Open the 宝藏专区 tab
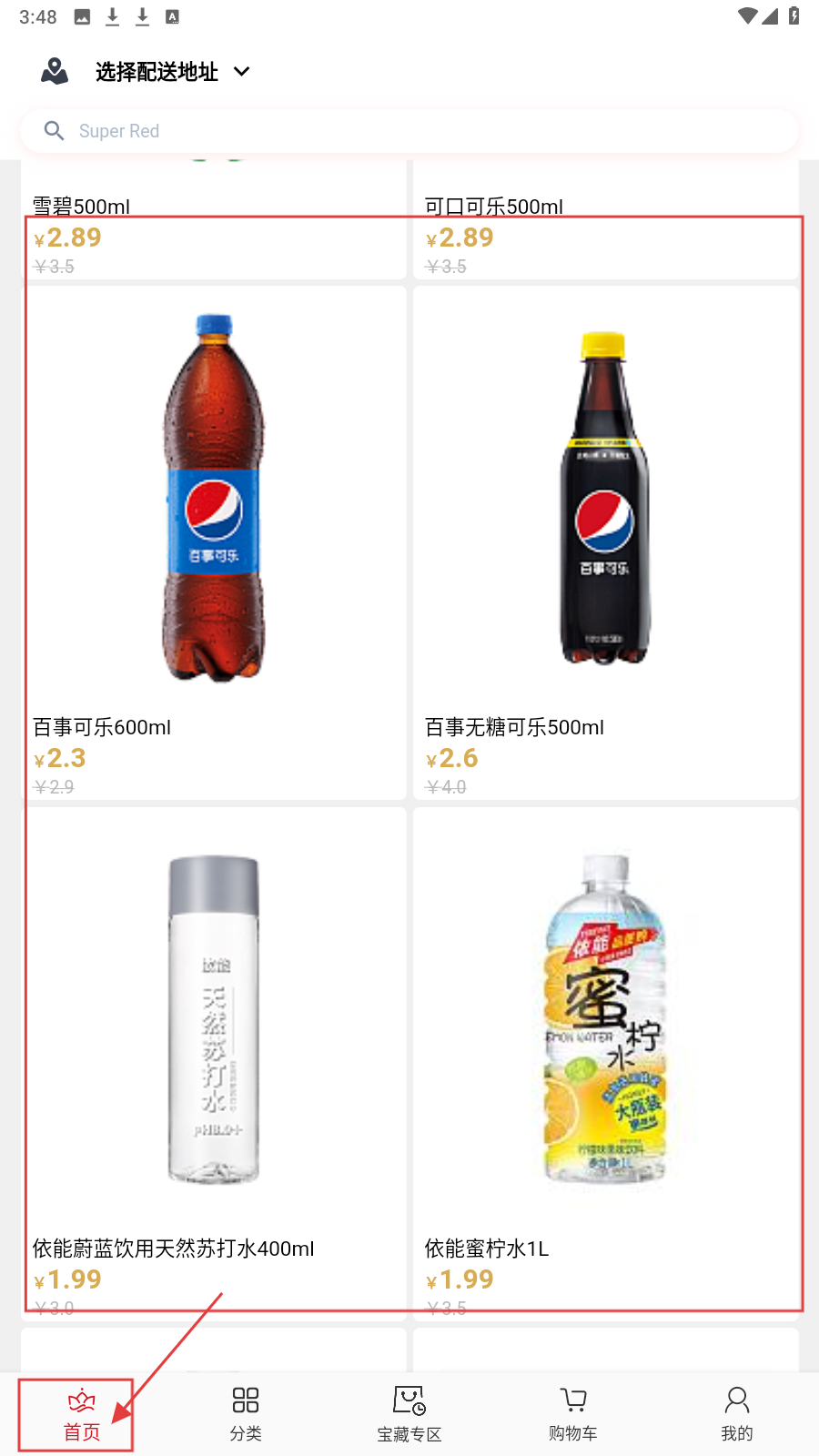The height and width of the screenshot is (1456, 819). coord(409,1414)
